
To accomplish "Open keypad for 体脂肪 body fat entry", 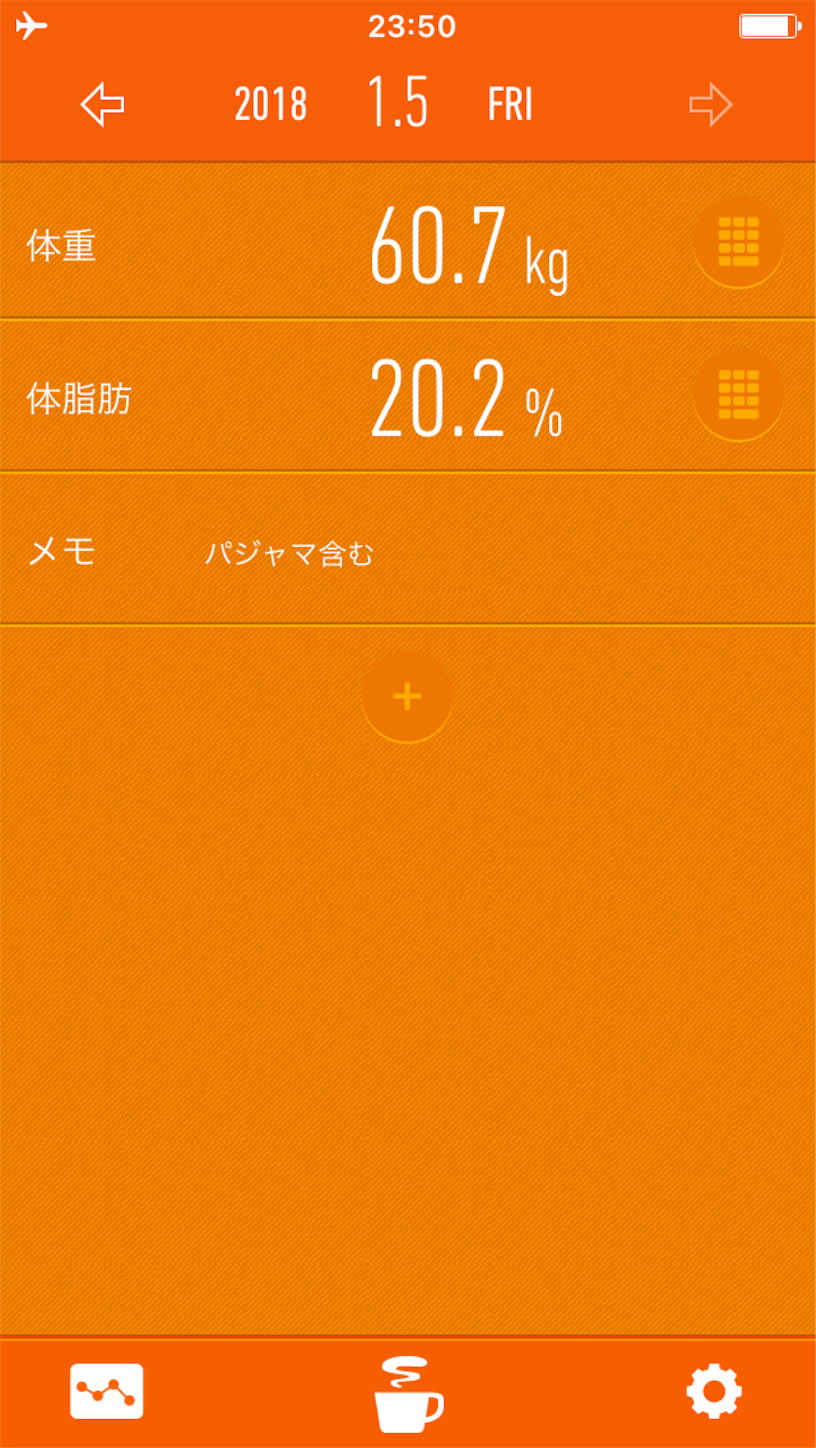I will [x=738, y=396].
